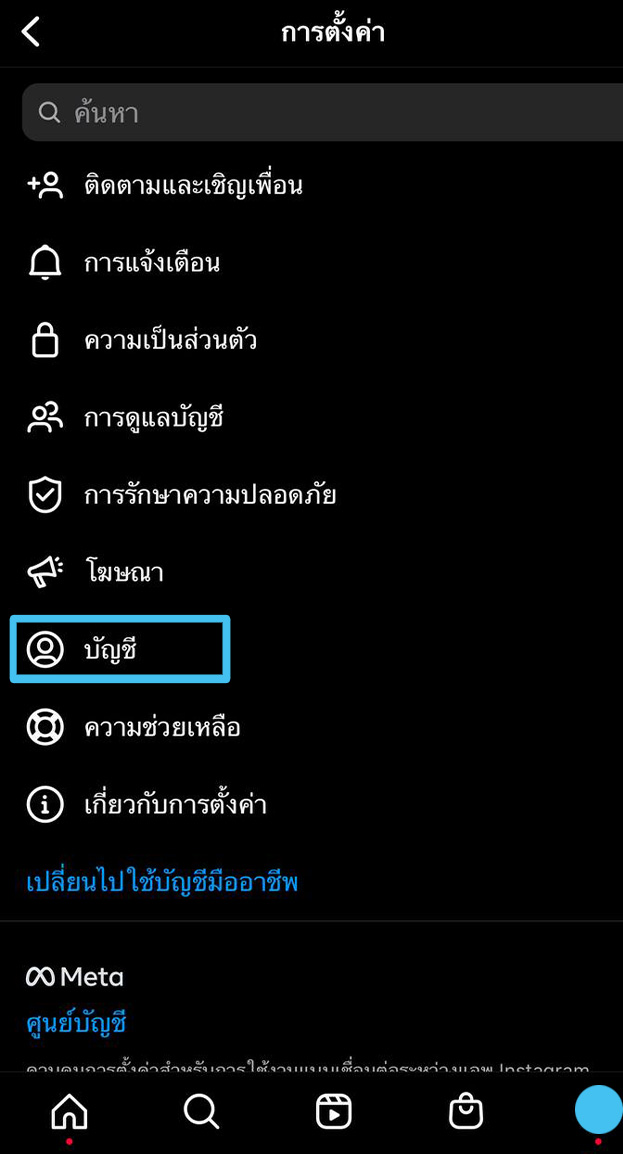Open เกี่ยวกับการตั้งค่า
The width and height of the screenshot is (623, 1154).
pos(175,805)
